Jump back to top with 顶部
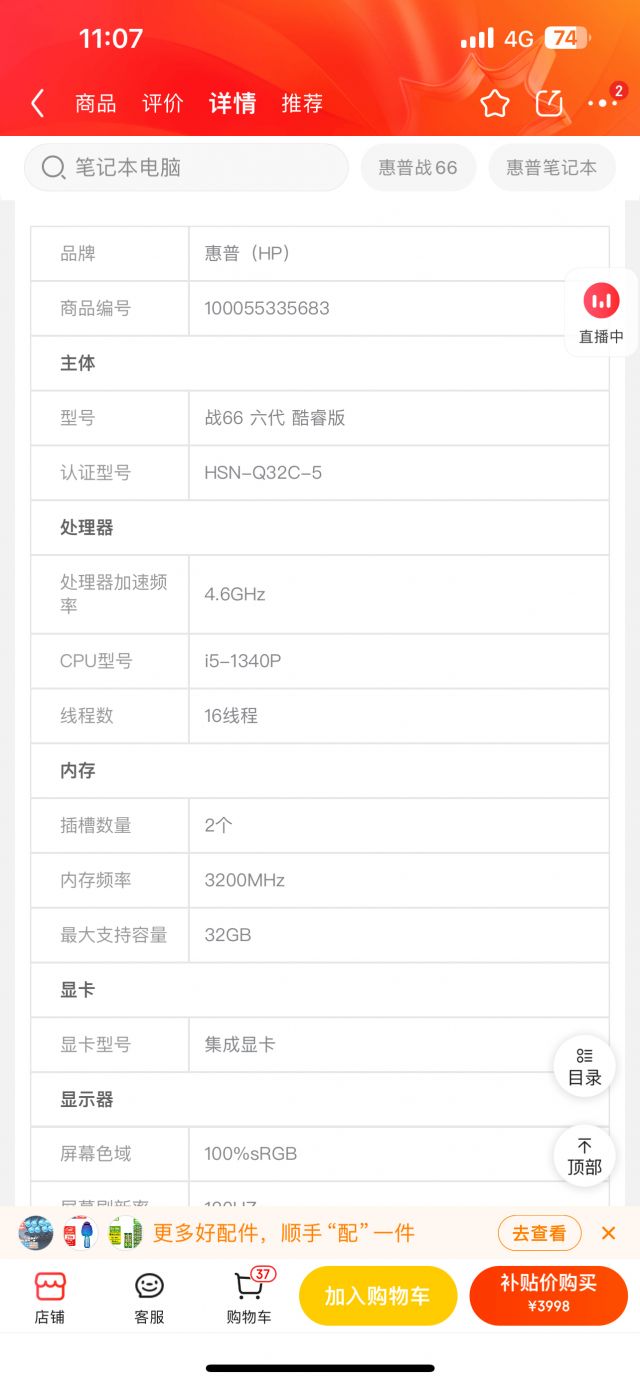 point(584,1156)
